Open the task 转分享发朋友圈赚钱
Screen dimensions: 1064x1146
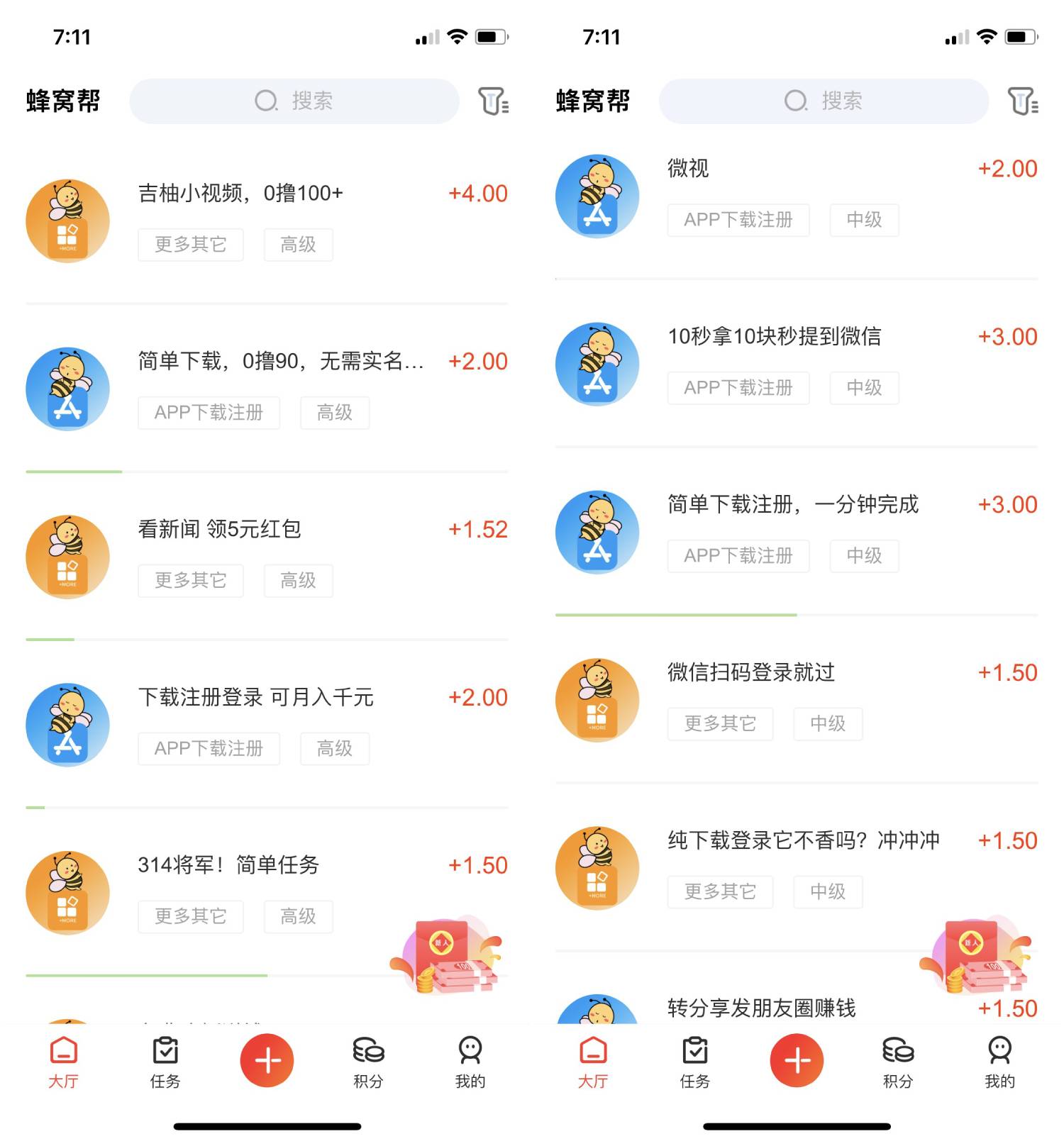762,1008
